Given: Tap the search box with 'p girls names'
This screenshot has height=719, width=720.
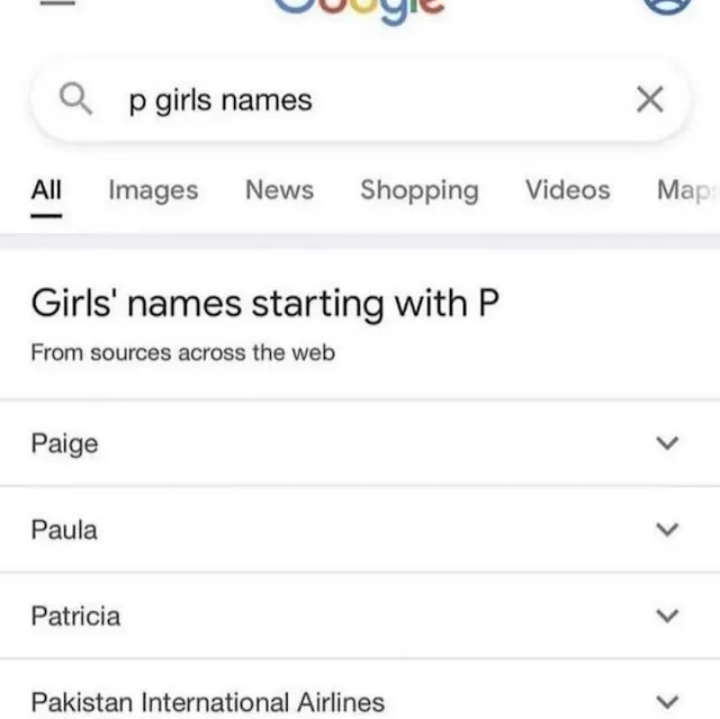Looking at the screenshot, I should (x=360, y=100).
